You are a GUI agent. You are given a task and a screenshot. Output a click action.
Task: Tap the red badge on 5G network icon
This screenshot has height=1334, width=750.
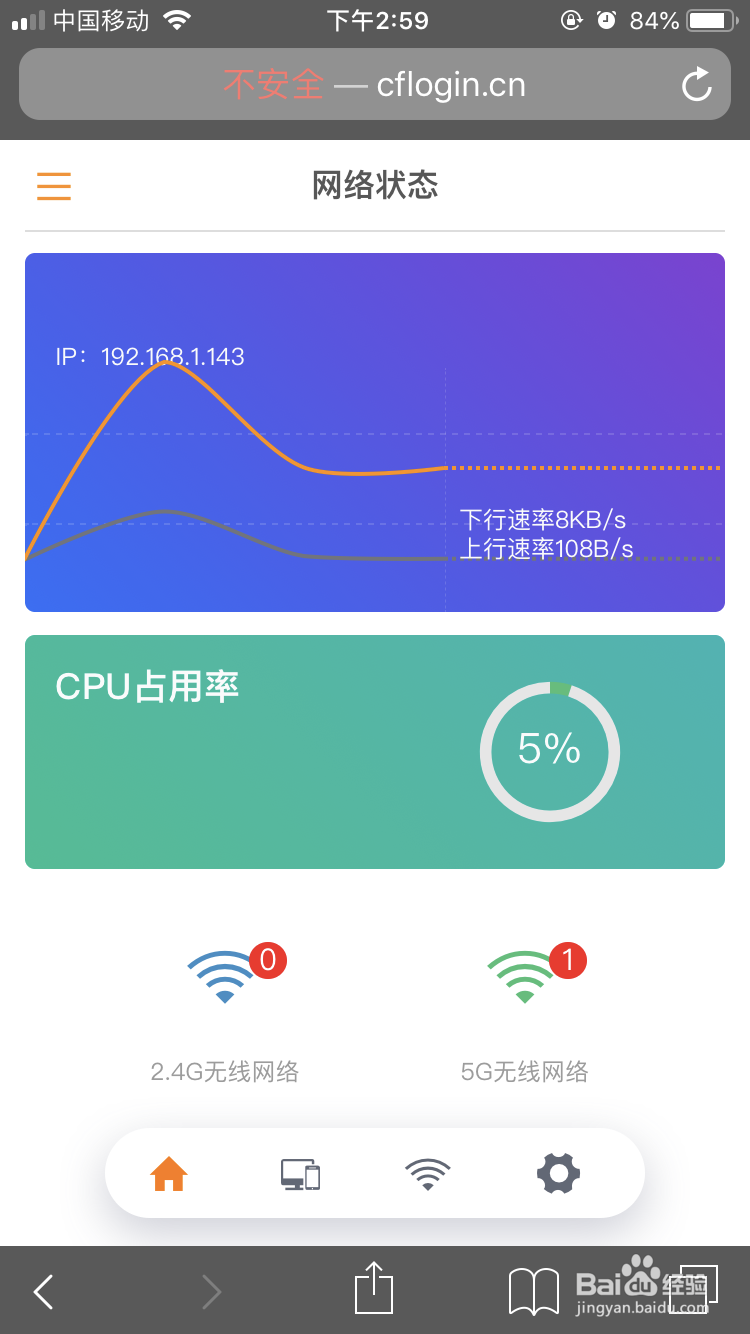pyautogui.click(x=566, y=961)
